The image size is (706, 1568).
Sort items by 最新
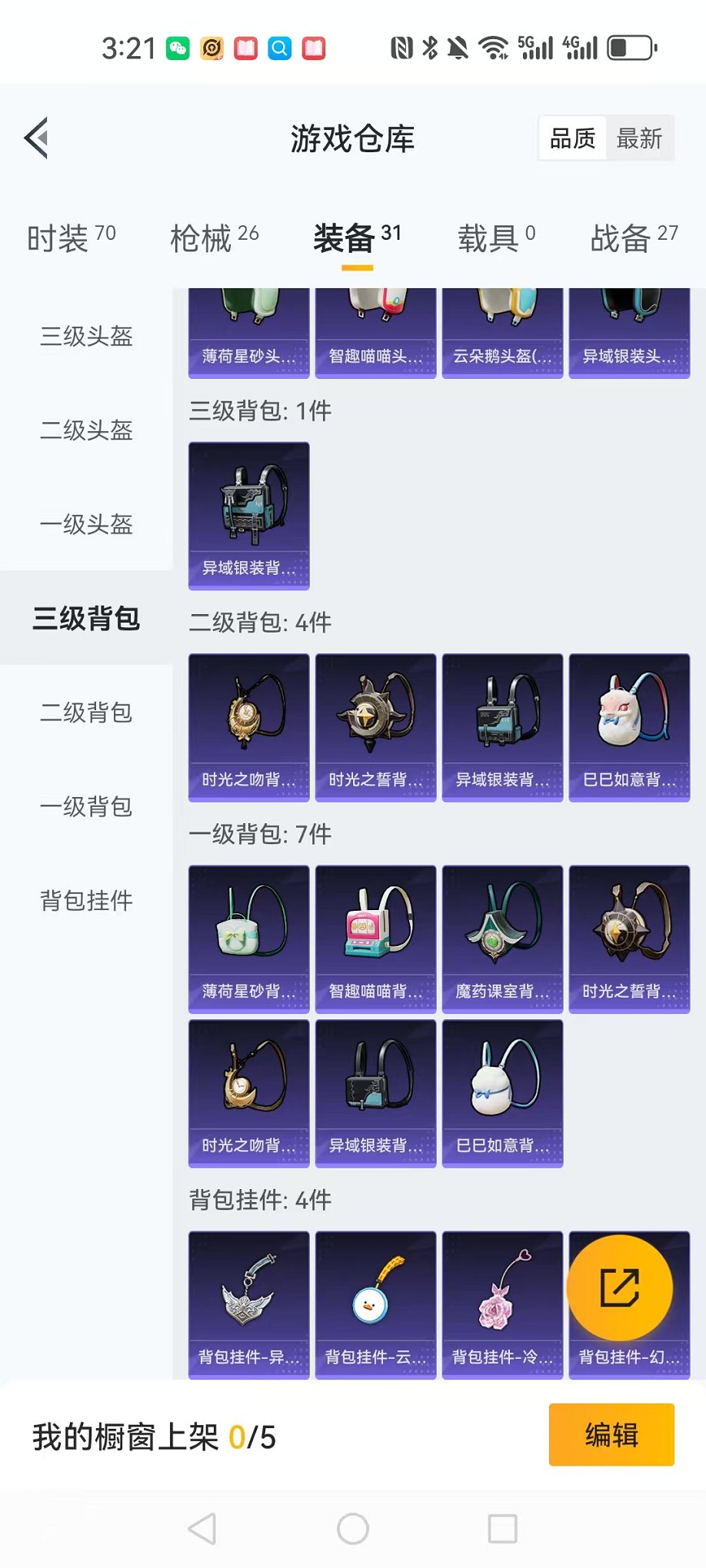639,138
